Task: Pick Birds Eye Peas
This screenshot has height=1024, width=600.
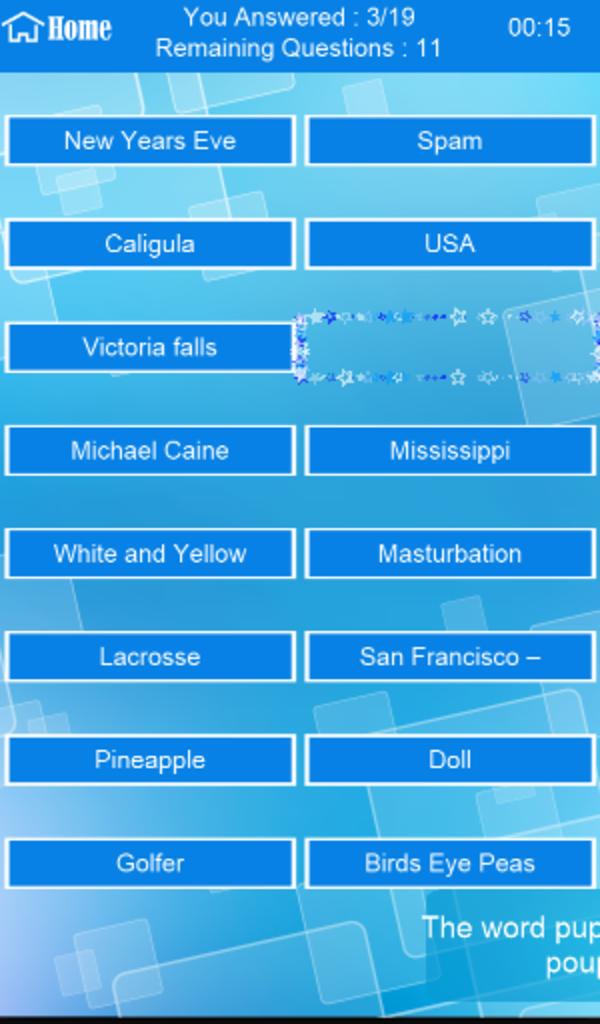Action: point(449,862)
